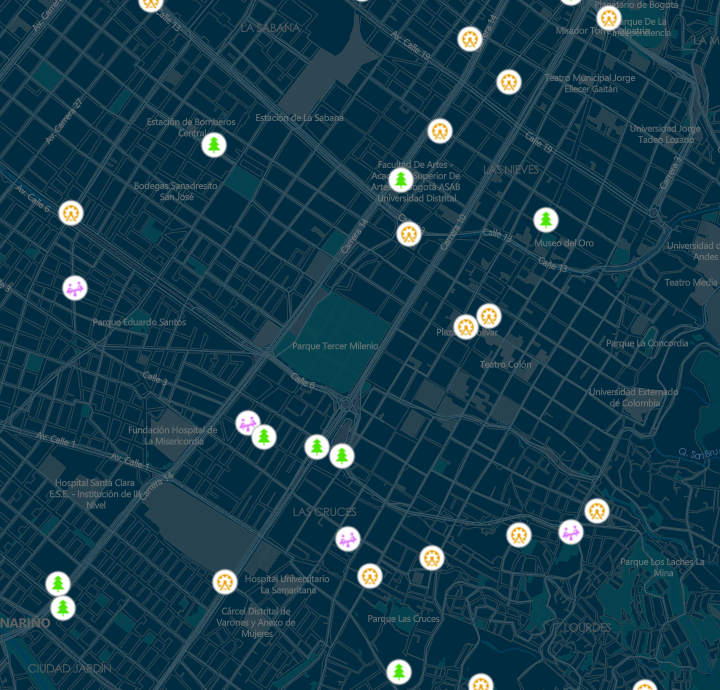This screenshot has width=720, height=690.
Task: Open the orange marker on Av. Calle 6 at left
Action: click(70, 213)
